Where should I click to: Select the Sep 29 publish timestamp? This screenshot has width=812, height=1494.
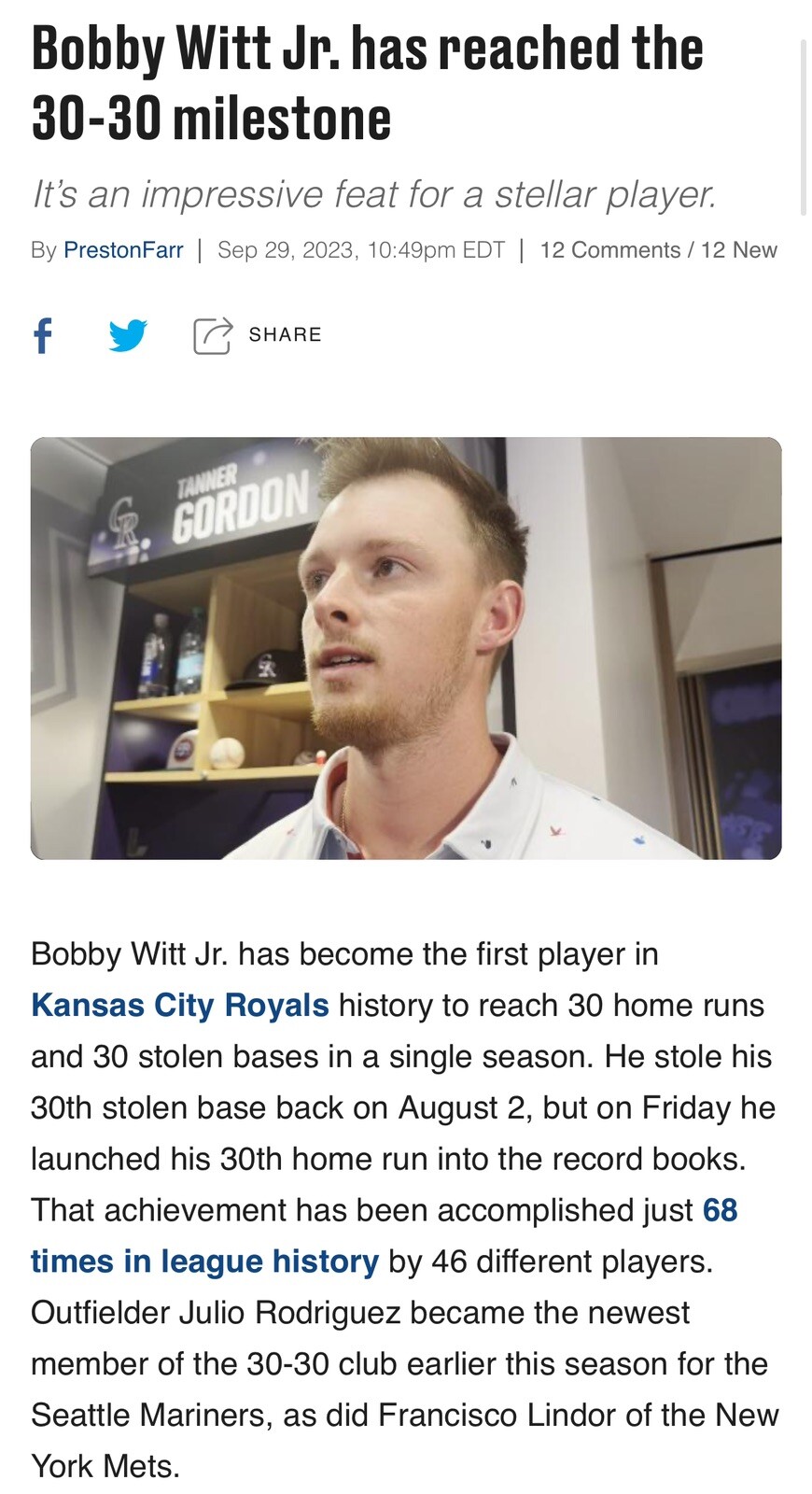pyautogui.click(x=359, y=249)
